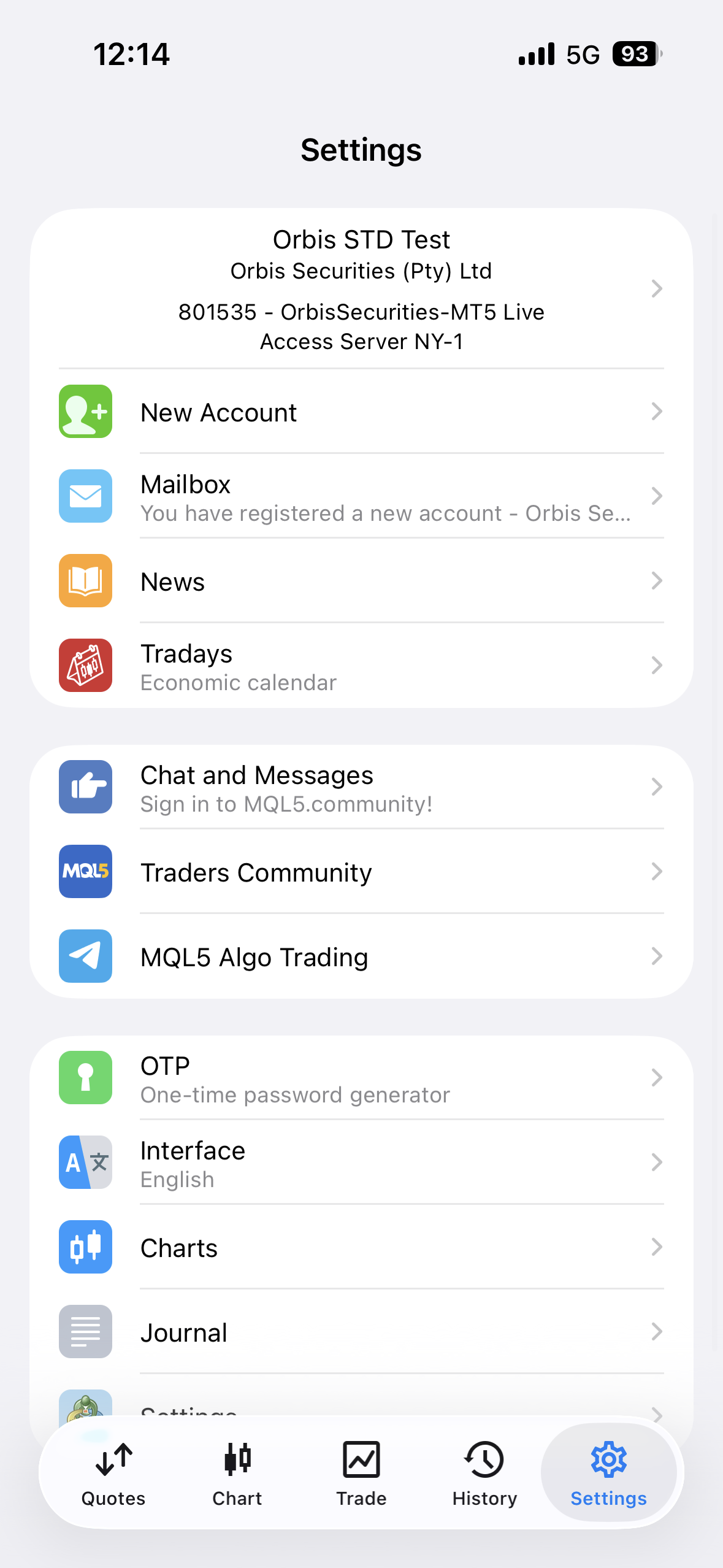Expand the Orbis STD Test account details
The height and width of the screenshot is (1568, 723).
361,288
